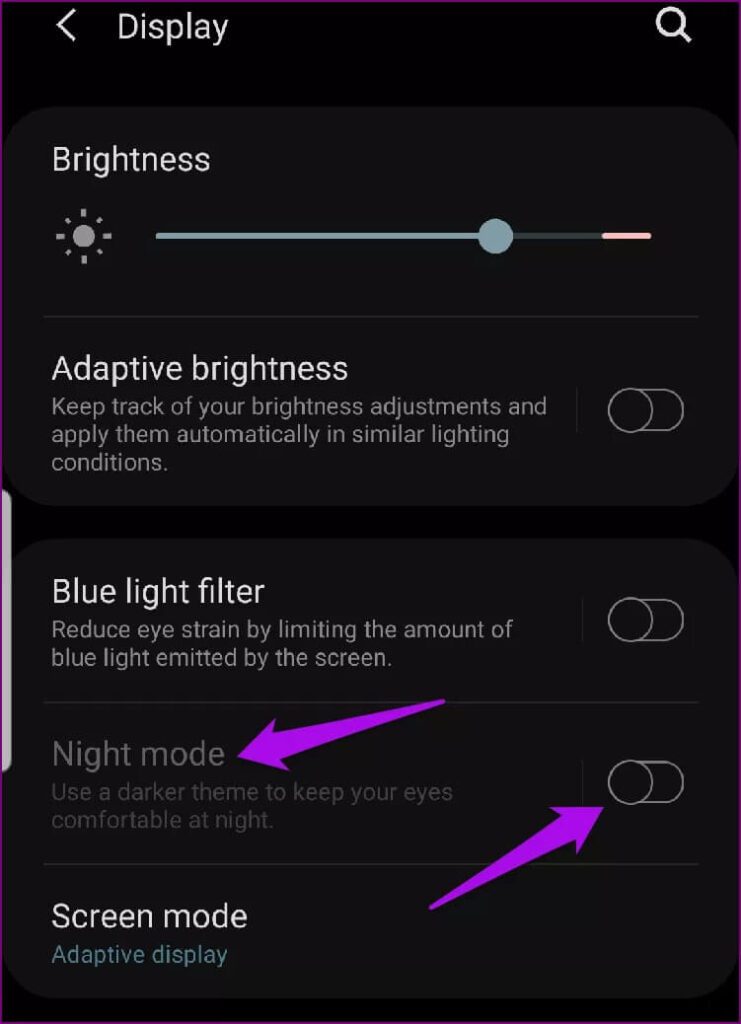Screen dimensions: 741x1024
Task: Toggle Adaptive brightness off
Action: click(645, 410)
